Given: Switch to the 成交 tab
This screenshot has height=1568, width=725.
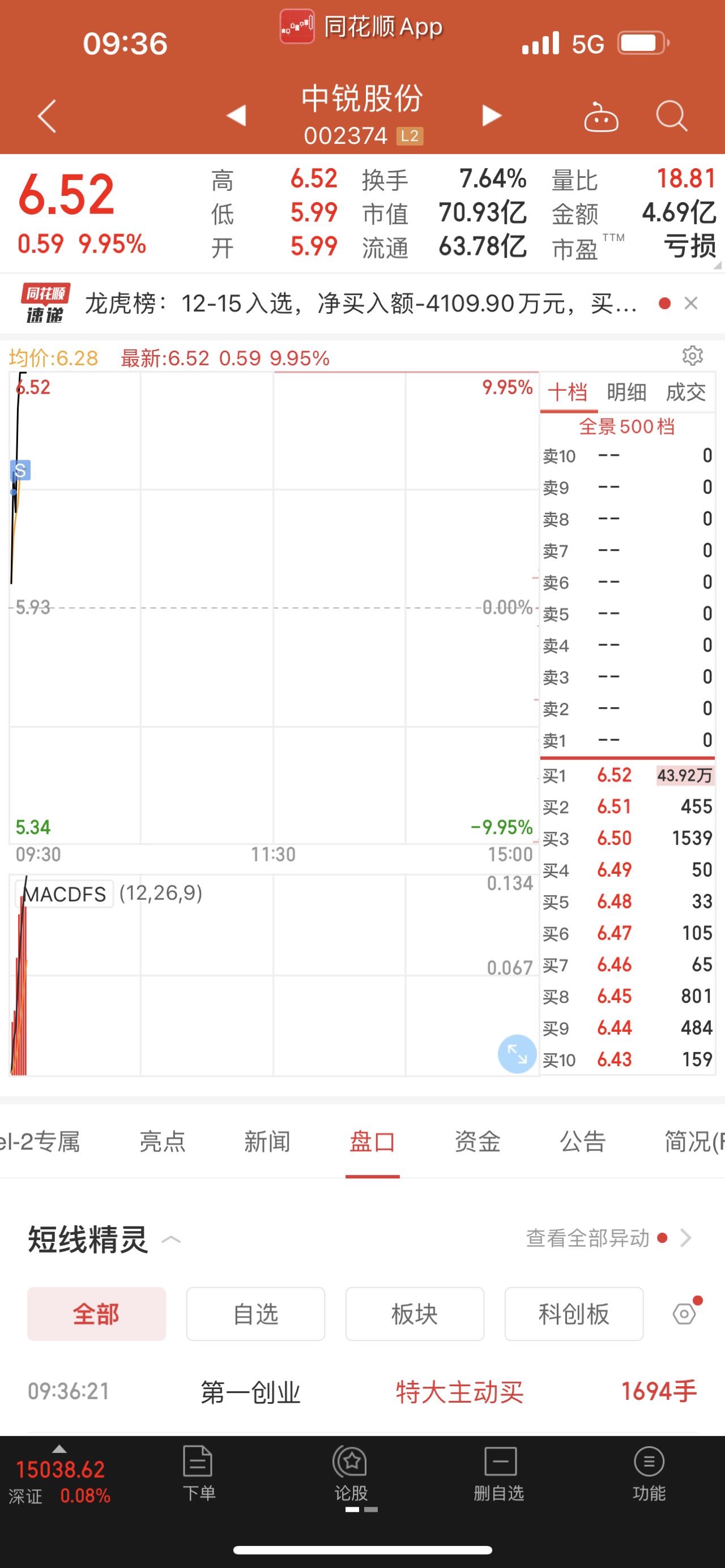Looking at the screenshot, I should click(686, 392).
